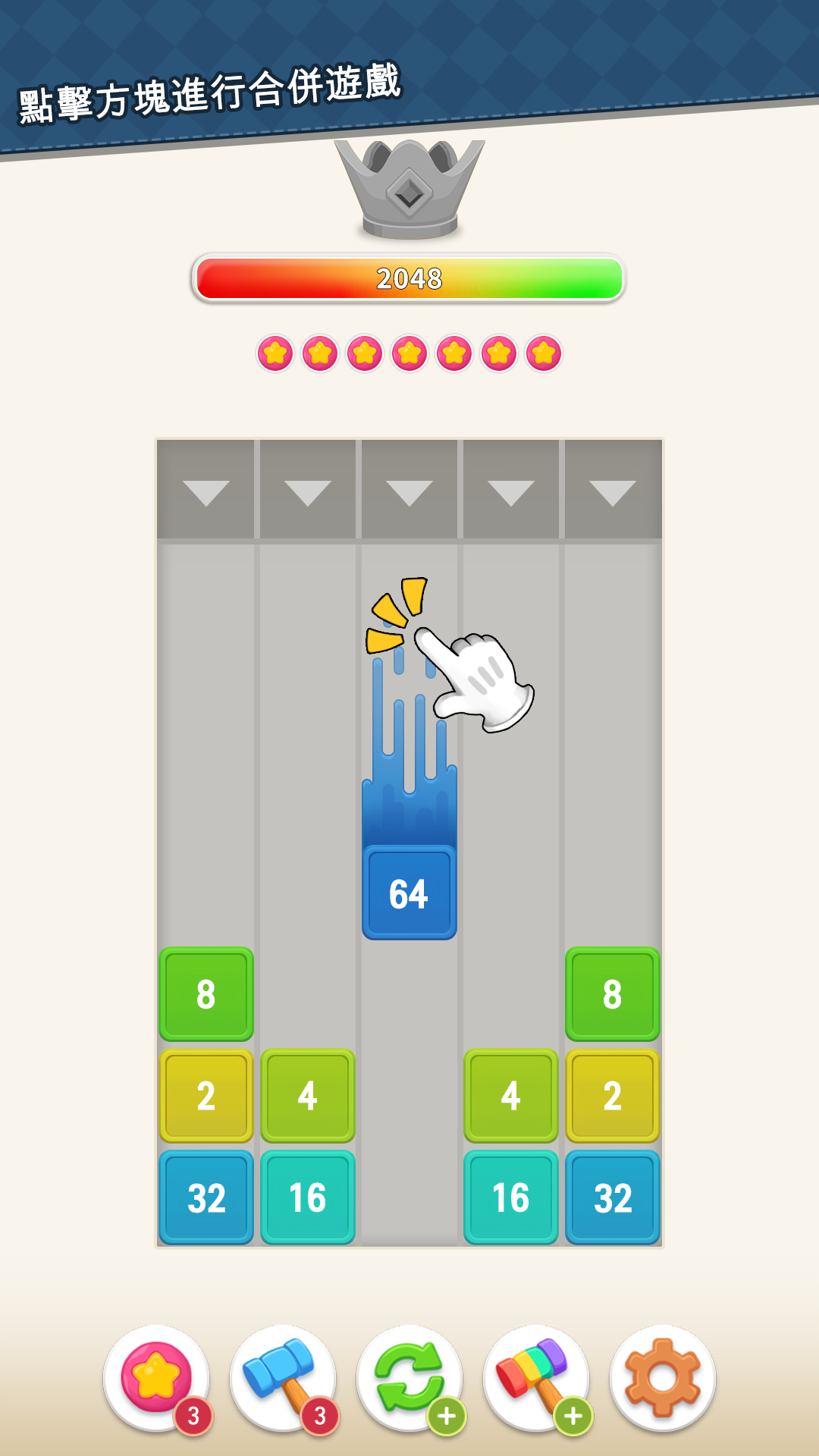Open the settings gear
This screenshot has width=819, height=1456.
[x=662, y=1376]
